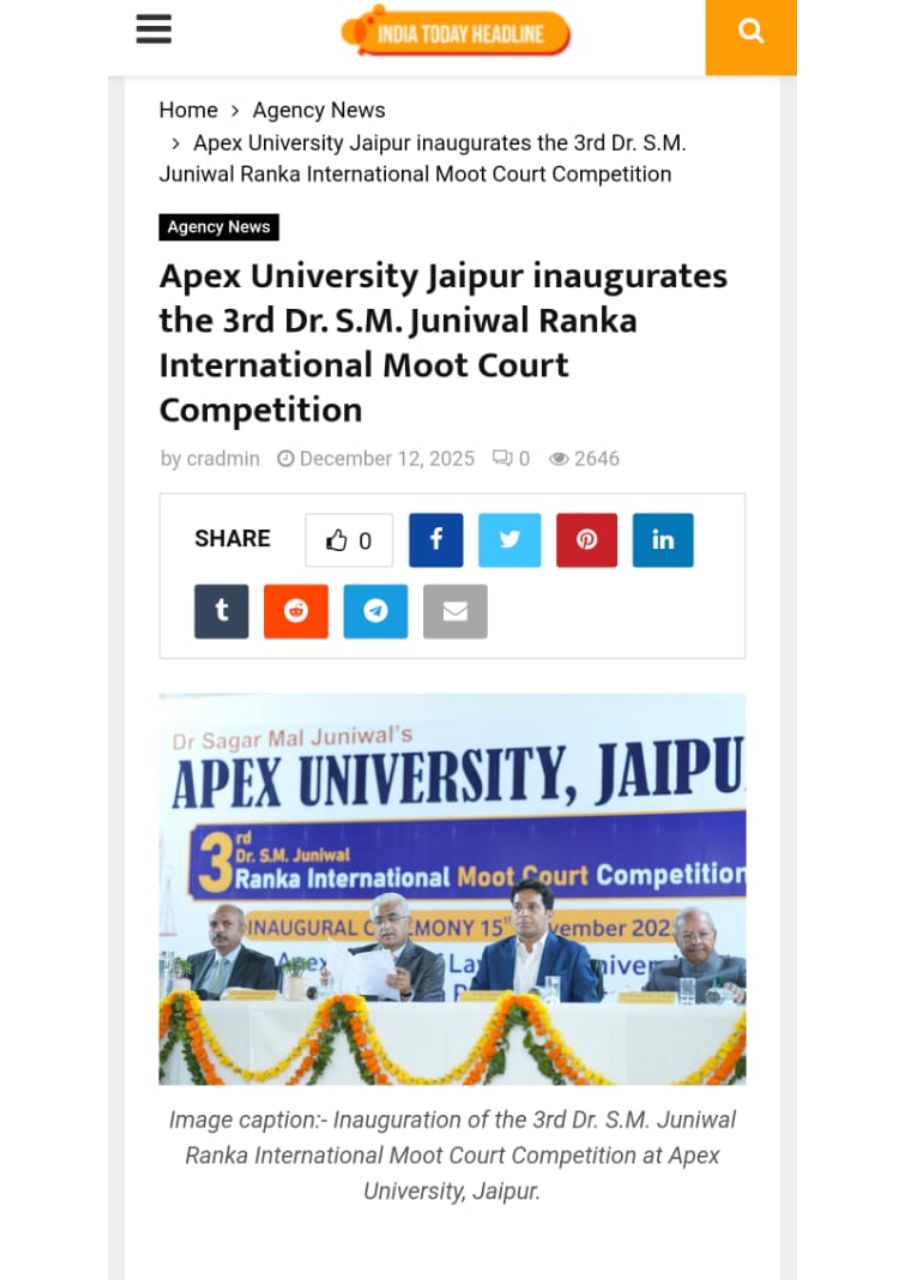The height and width of the screenshot is (1280, 905).
Task: Share the article on Facebook
Action: (436, 540)
